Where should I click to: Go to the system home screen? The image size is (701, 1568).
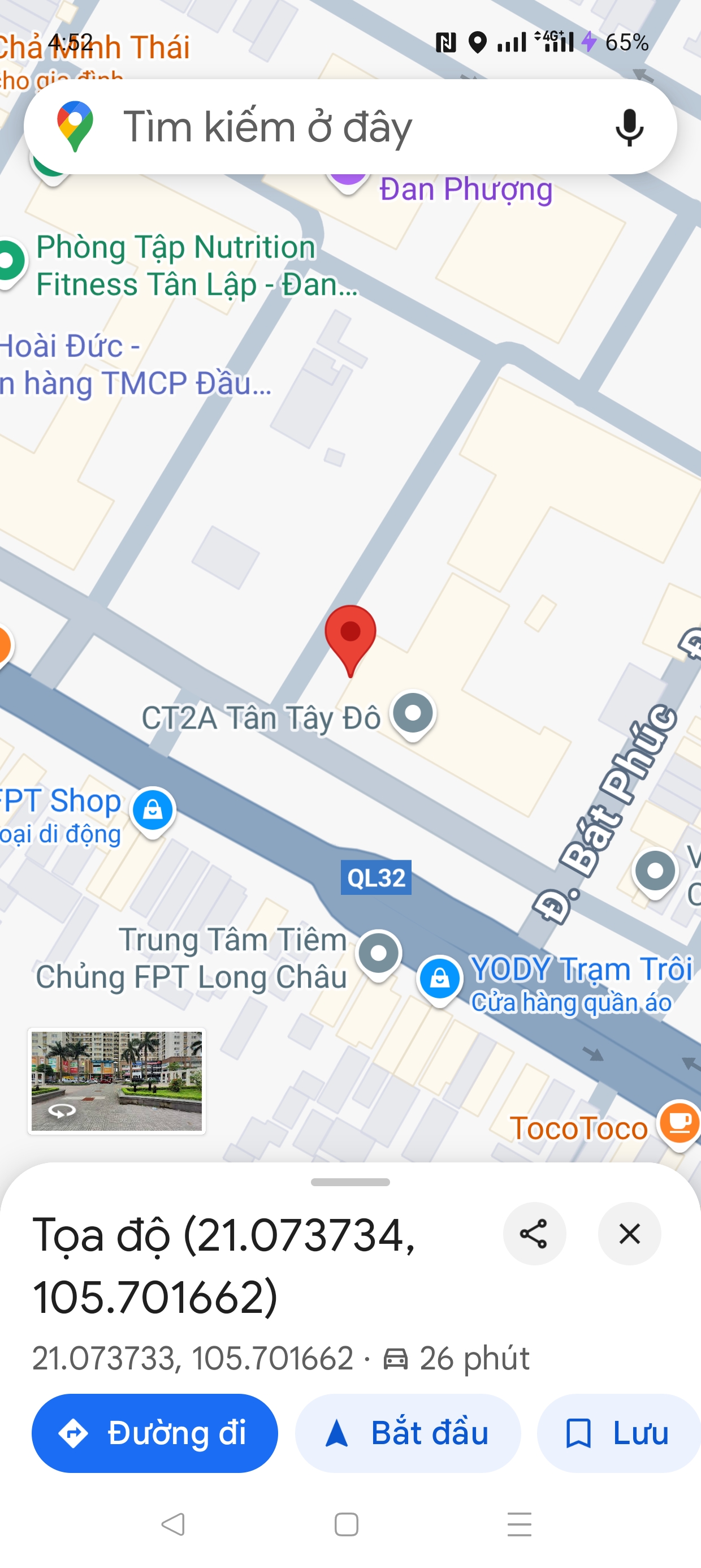(346, 1524)
